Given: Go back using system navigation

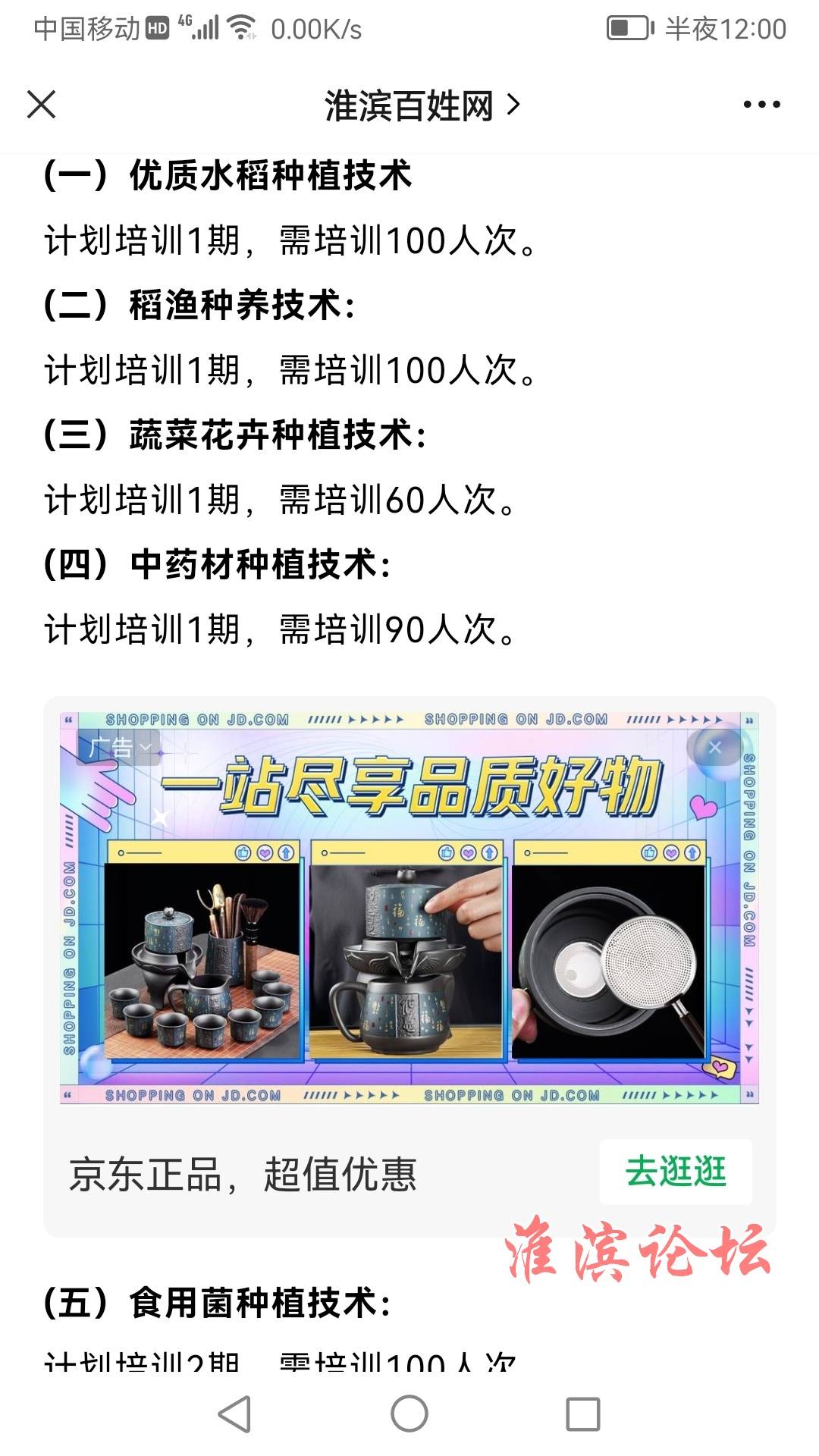Looking at the screenshot, I should (x=234, y=1414).
